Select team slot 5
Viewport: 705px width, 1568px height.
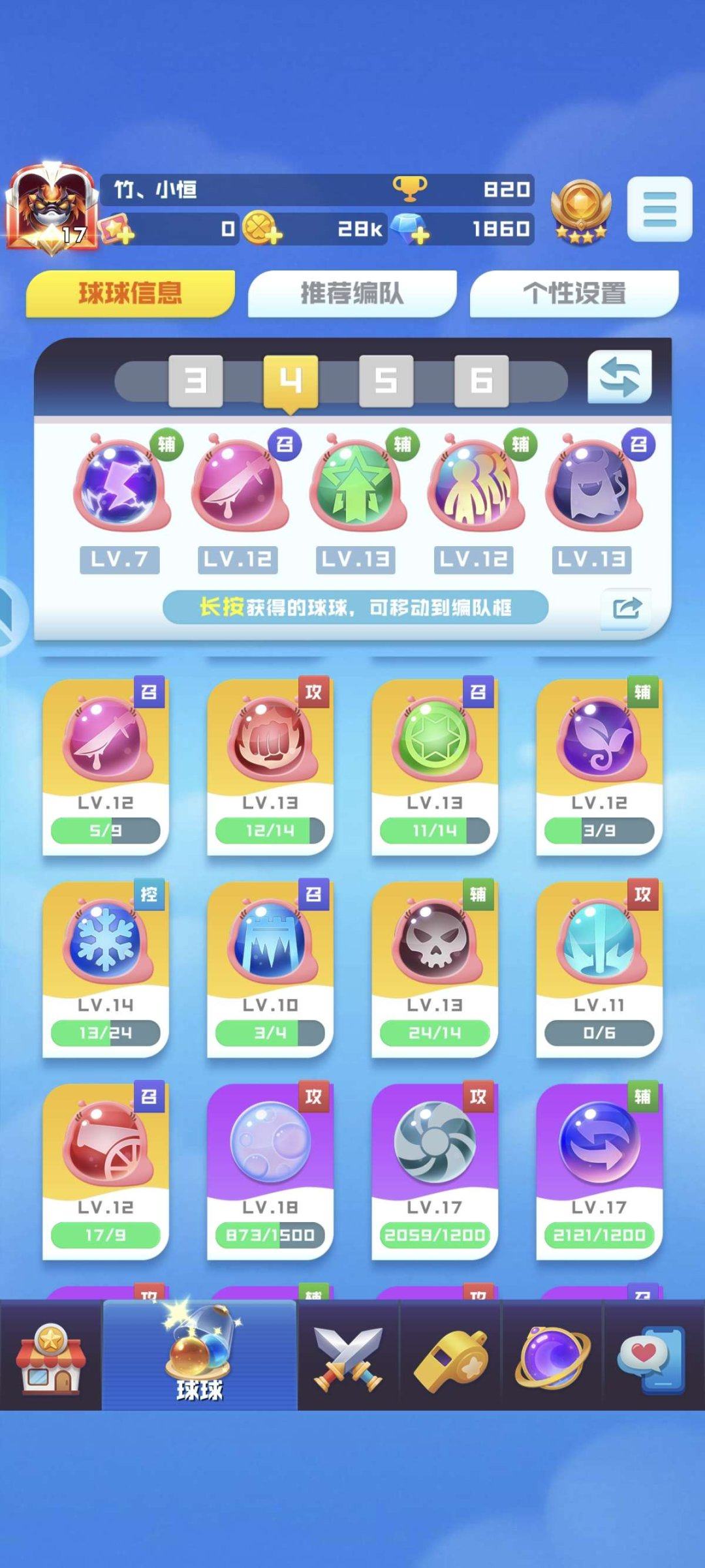(386, 380)
